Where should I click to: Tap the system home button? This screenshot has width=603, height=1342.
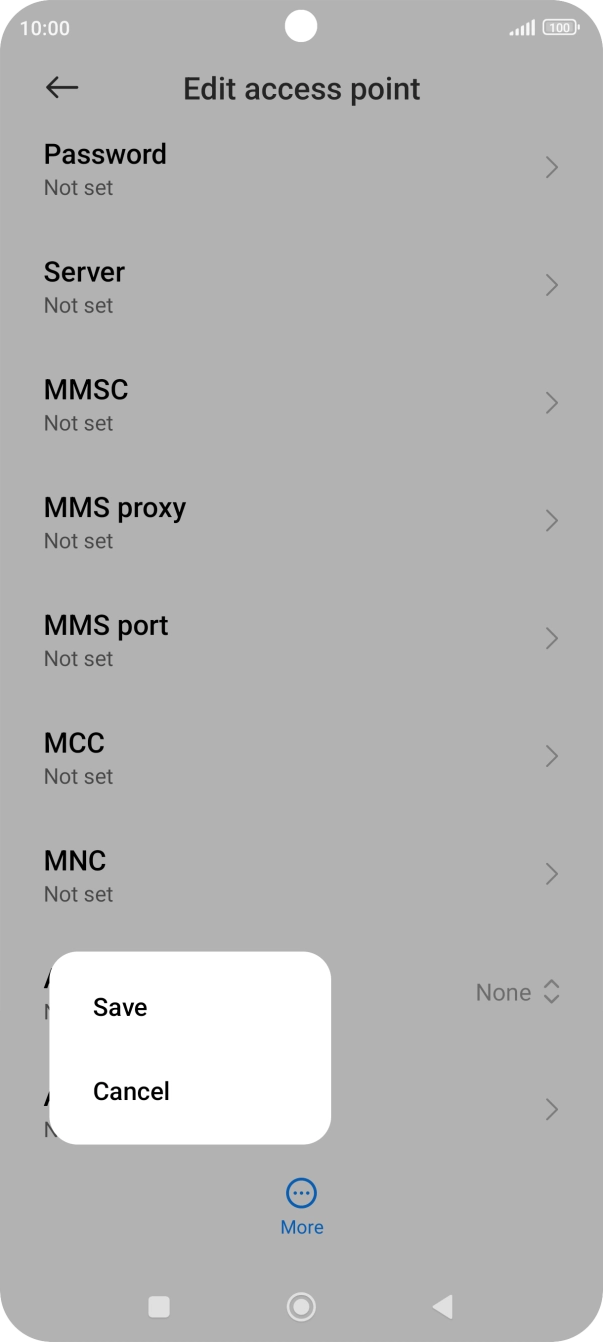[x=301, y=1306]
